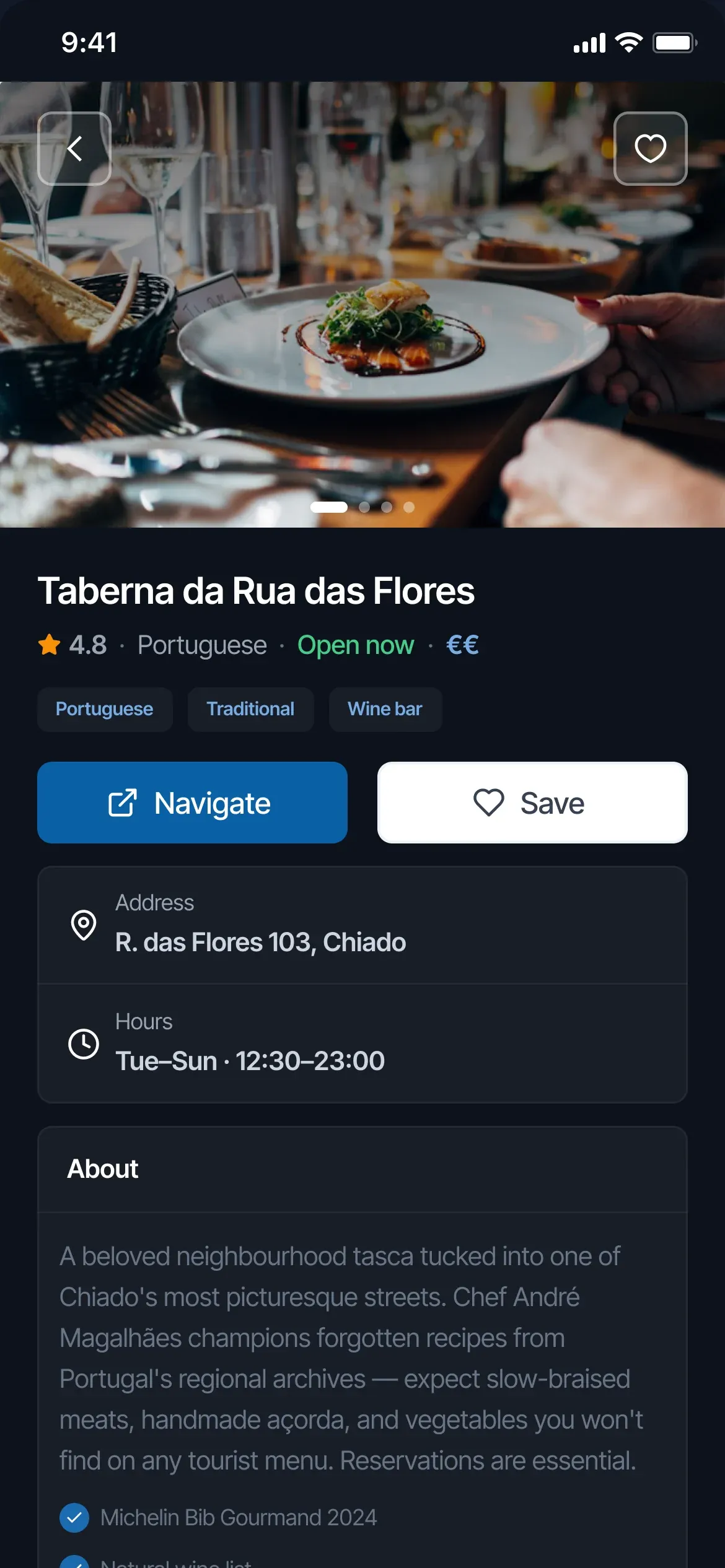Select the Portuguese tag chip
The height and width of the screenshot is (1568, 725).
click(105, 709)
